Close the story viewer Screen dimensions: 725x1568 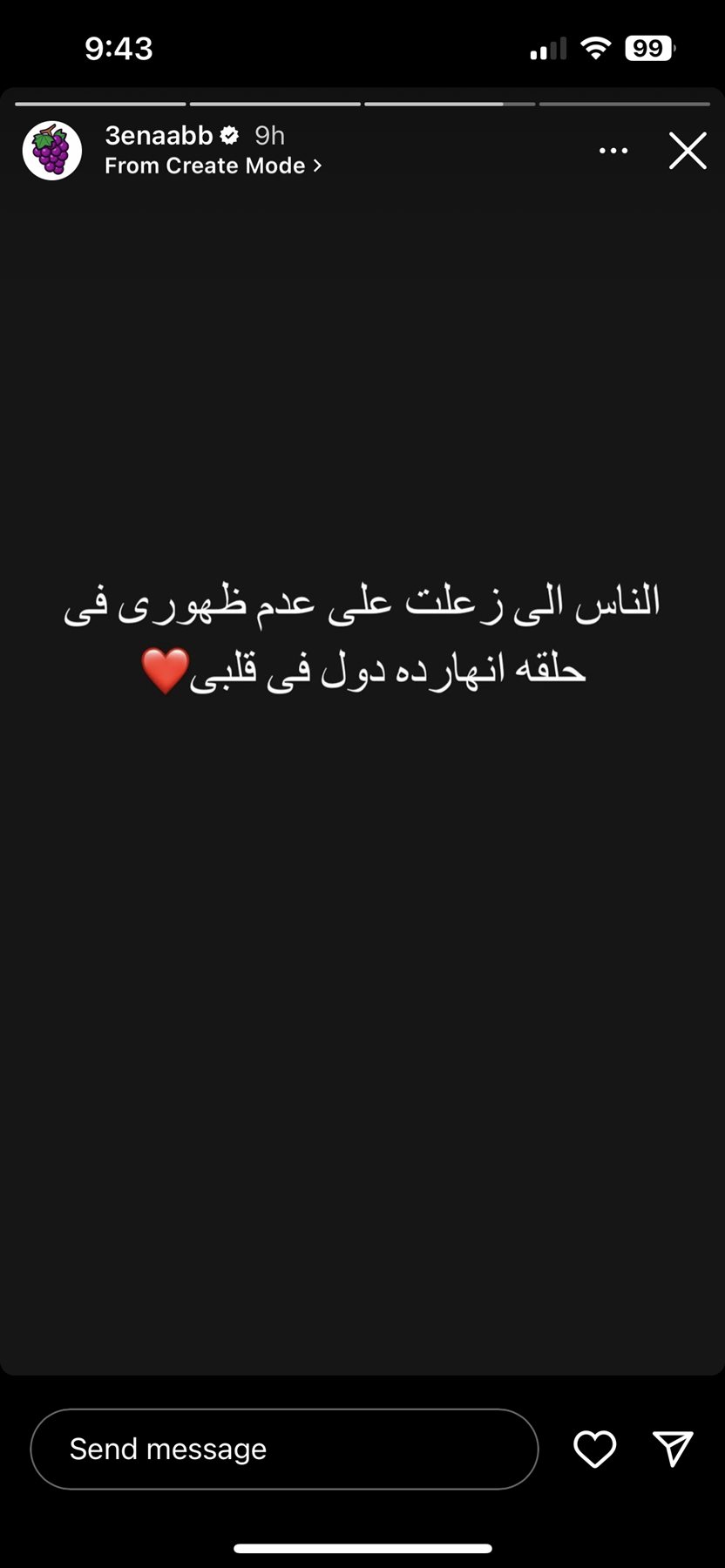(687, 151)
